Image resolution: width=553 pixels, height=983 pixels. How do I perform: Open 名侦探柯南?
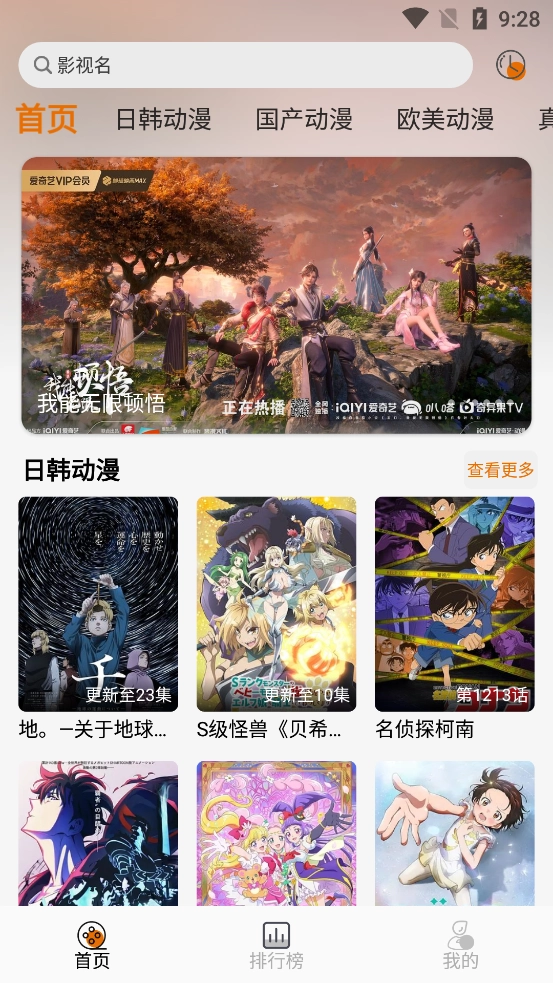tap(455, 618)
